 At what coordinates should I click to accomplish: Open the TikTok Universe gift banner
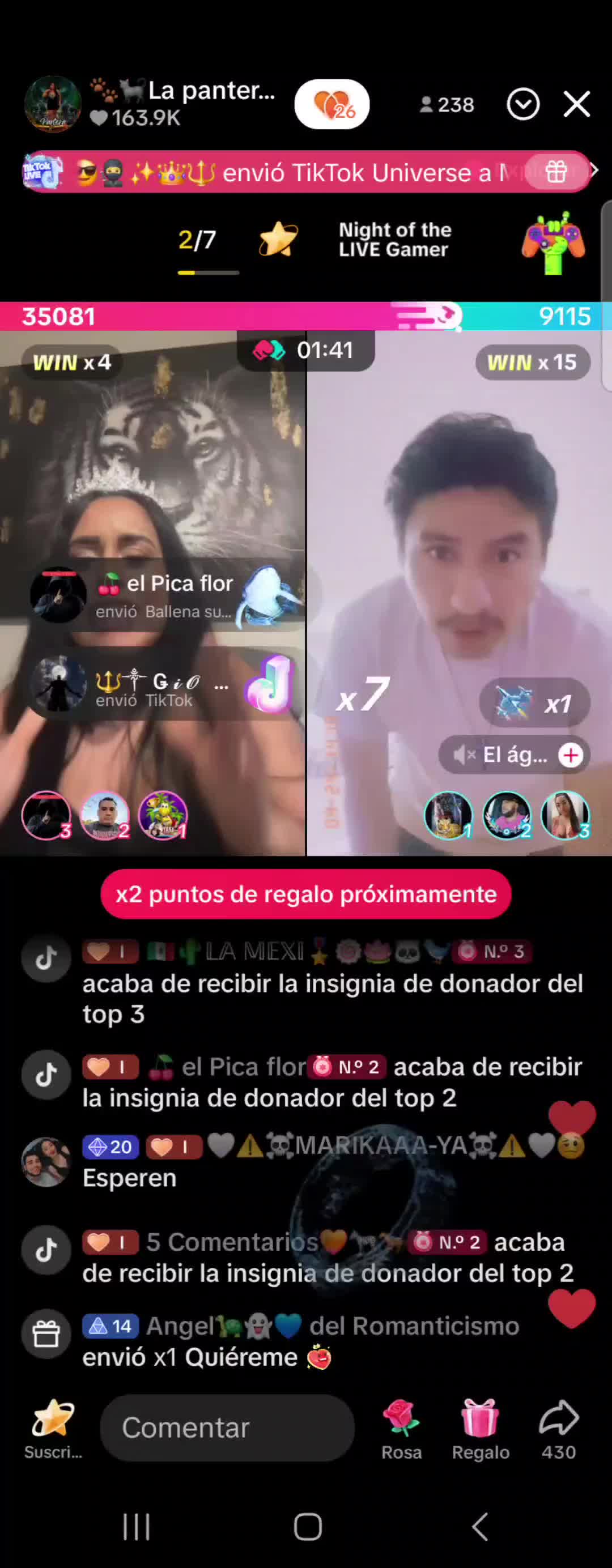click(x=305, y=172)
